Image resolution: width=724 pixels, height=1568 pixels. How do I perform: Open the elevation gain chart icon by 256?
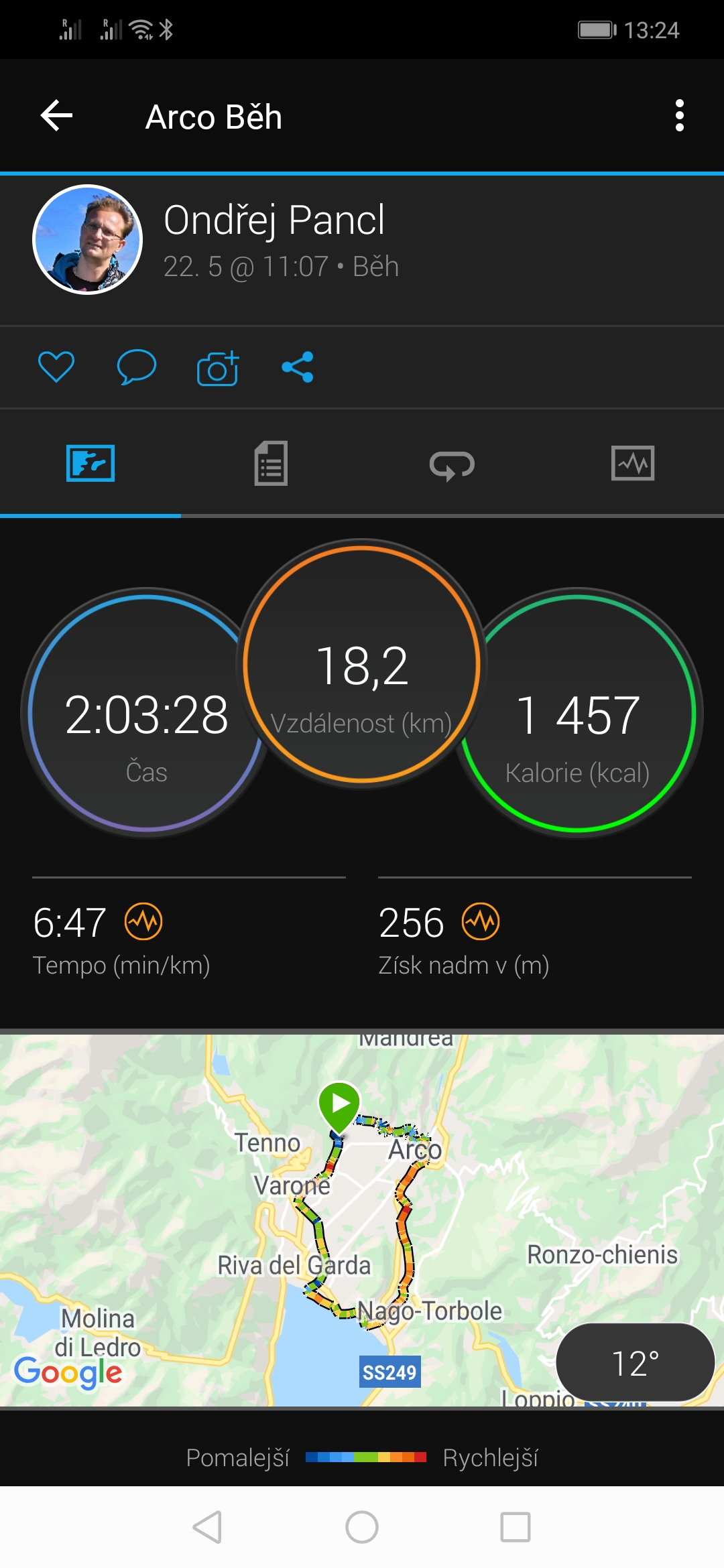(x=481, y=921)
